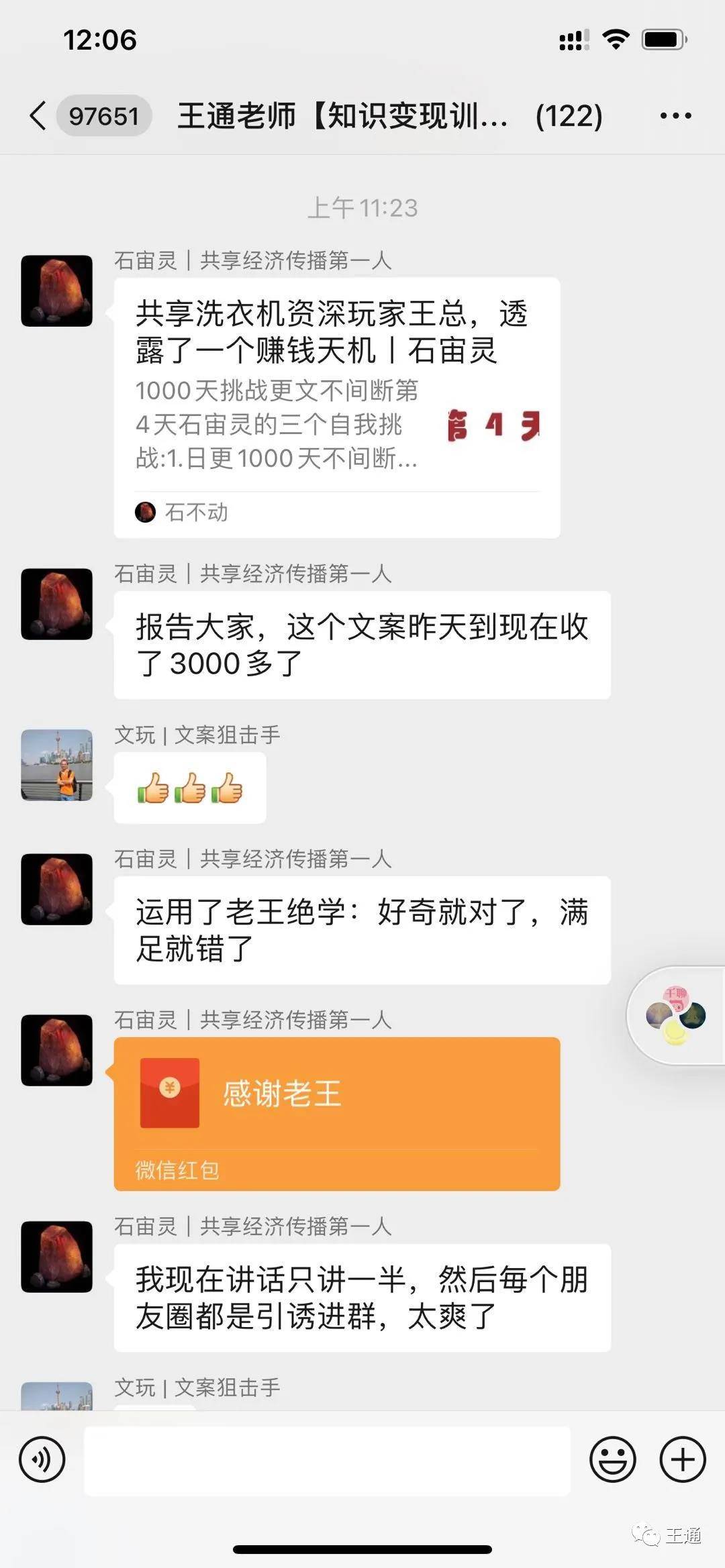Image resolution: width=725 pixels, height=1568 pixels.
Task: Open the plus attachments menu
Action: pyautogui.click(x=683, y=1459)
